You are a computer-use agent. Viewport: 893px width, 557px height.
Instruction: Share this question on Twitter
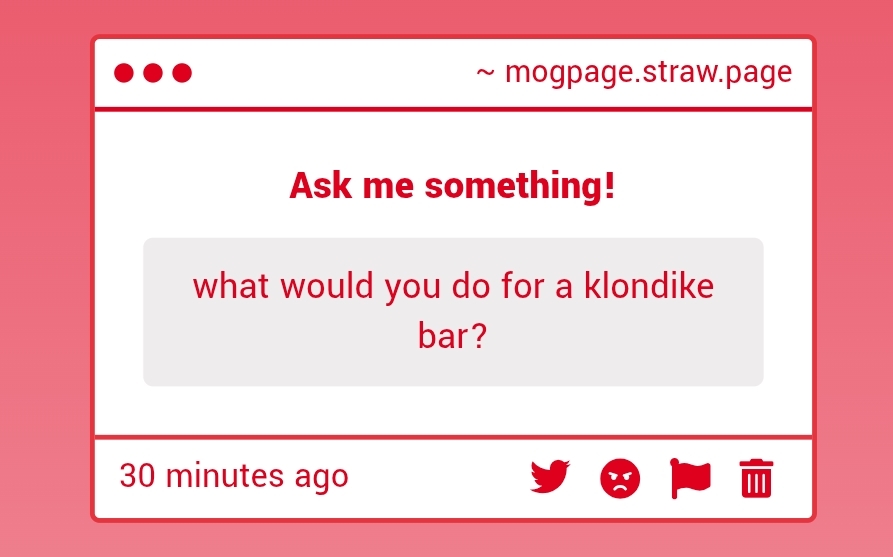549,477
